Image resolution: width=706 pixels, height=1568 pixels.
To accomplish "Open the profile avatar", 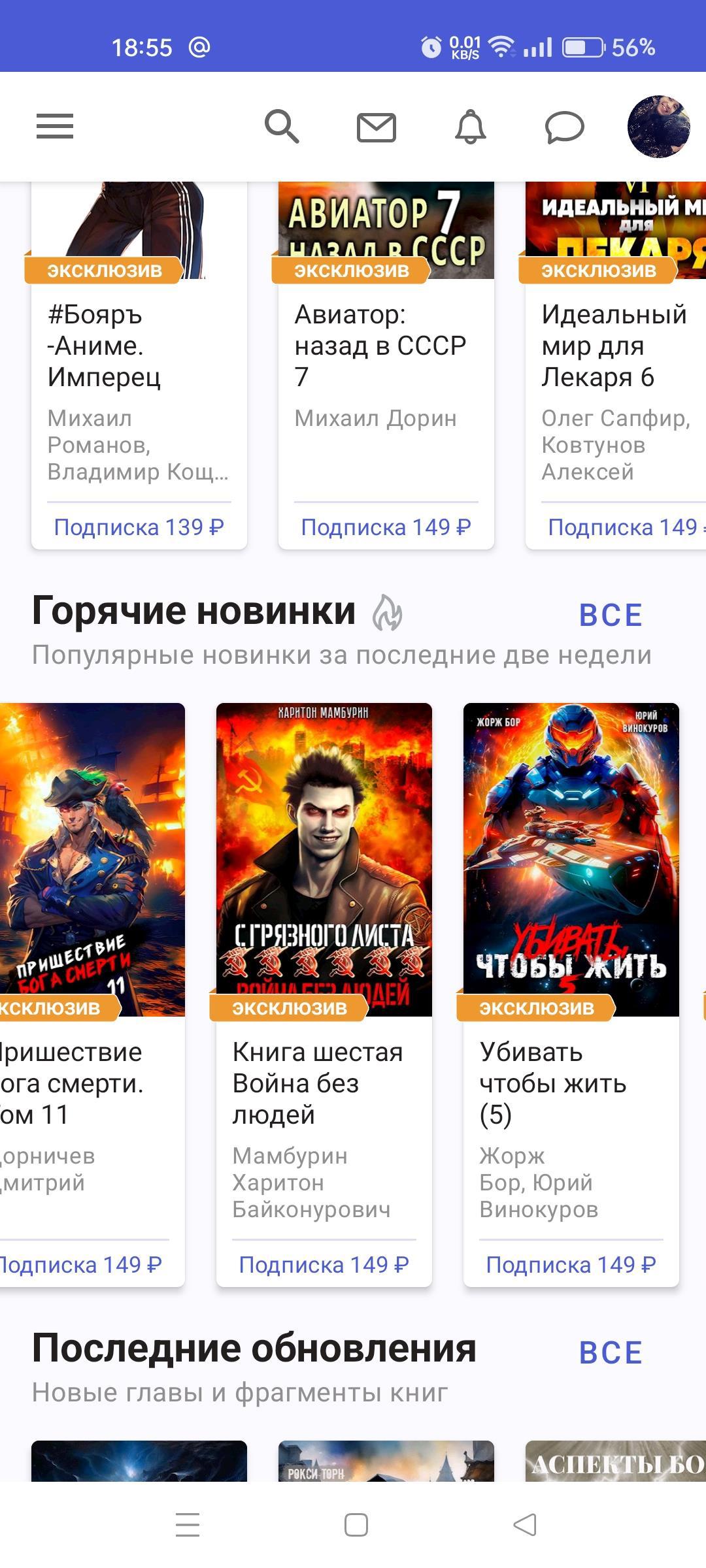I will coord(658,127).
